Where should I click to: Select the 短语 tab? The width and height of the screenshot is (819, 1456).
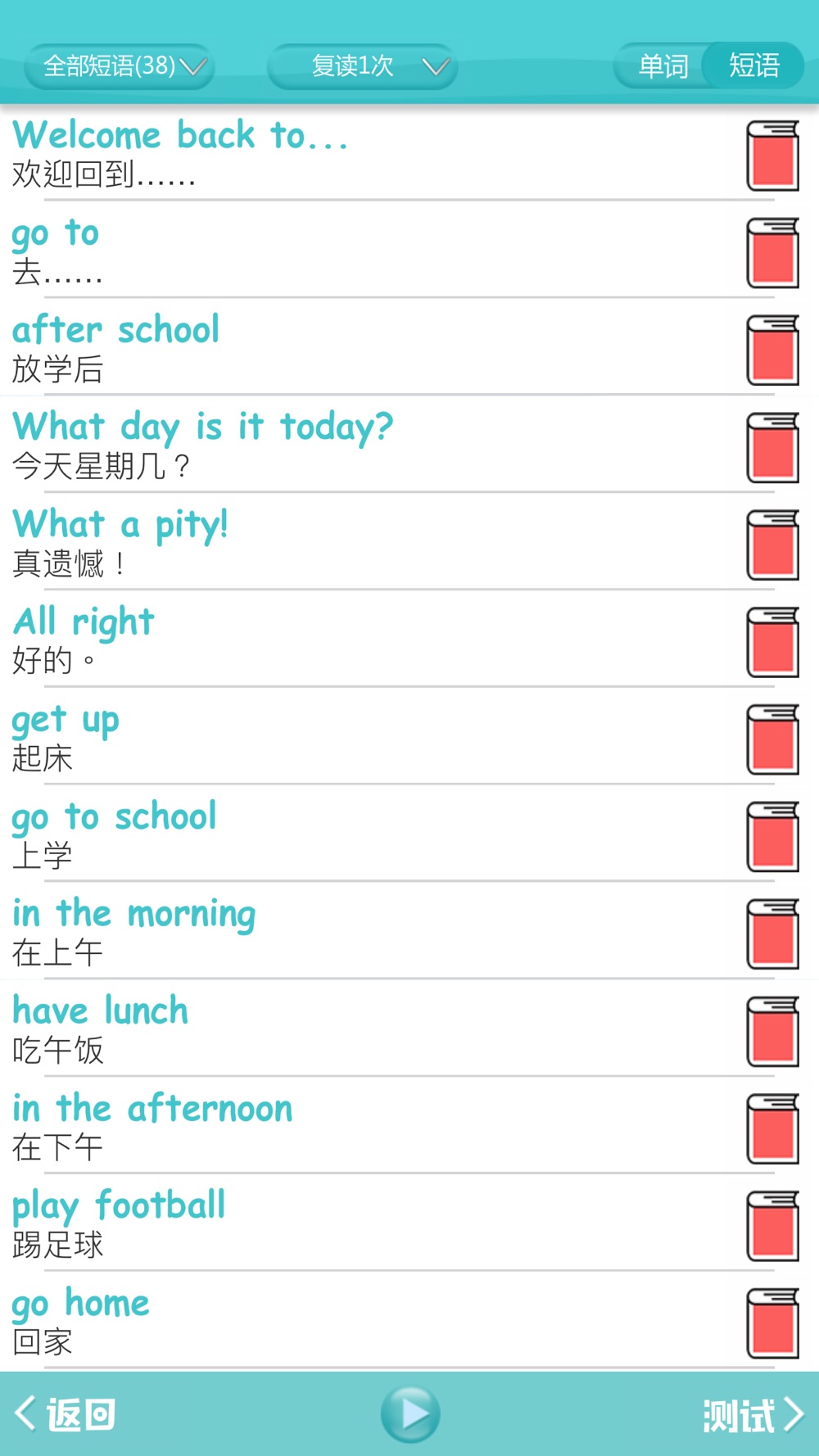(x=754, y=66)
